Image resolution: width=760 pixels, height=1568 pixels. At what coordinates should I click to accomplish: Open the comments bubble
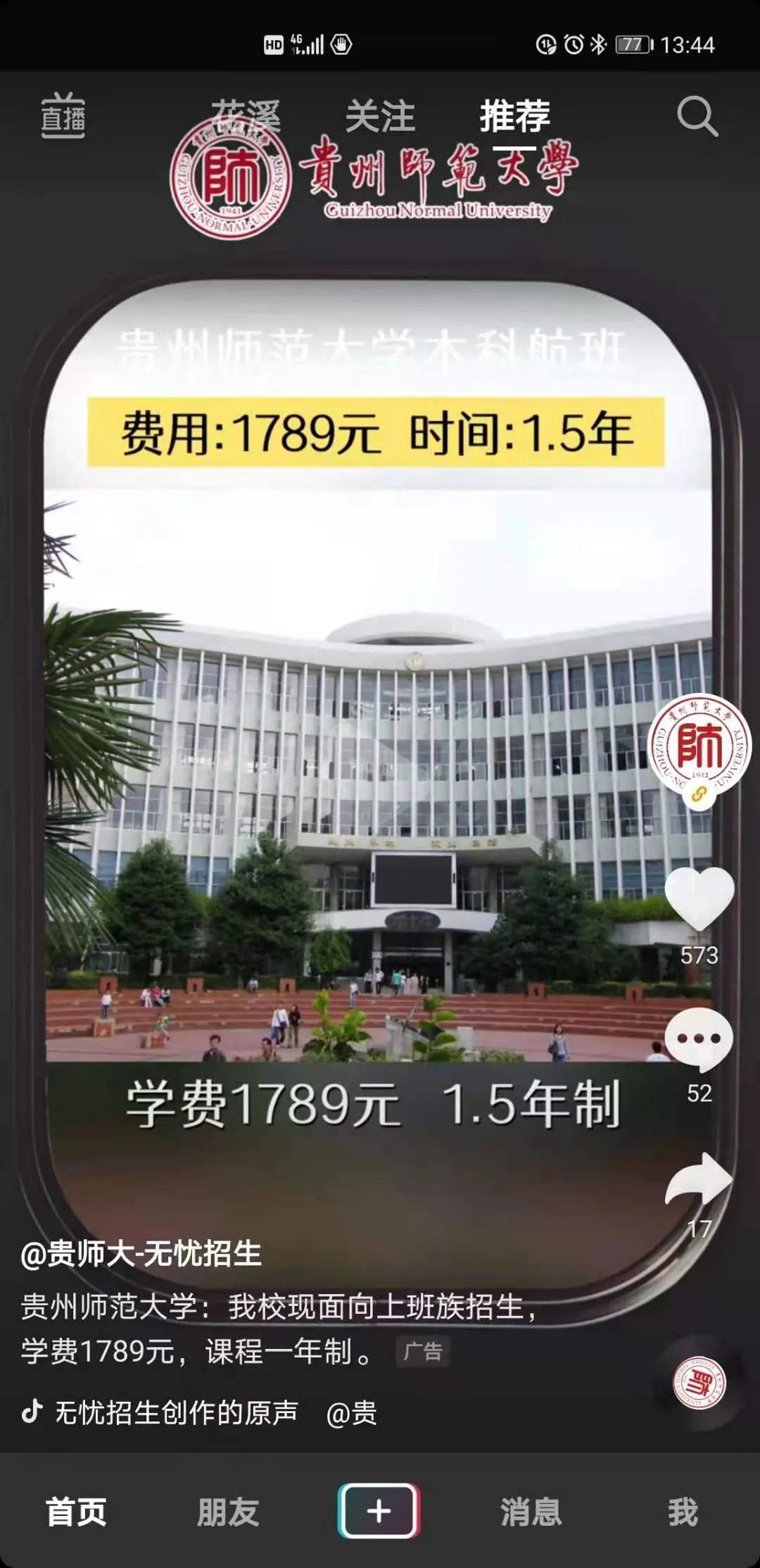point(699,1039)
